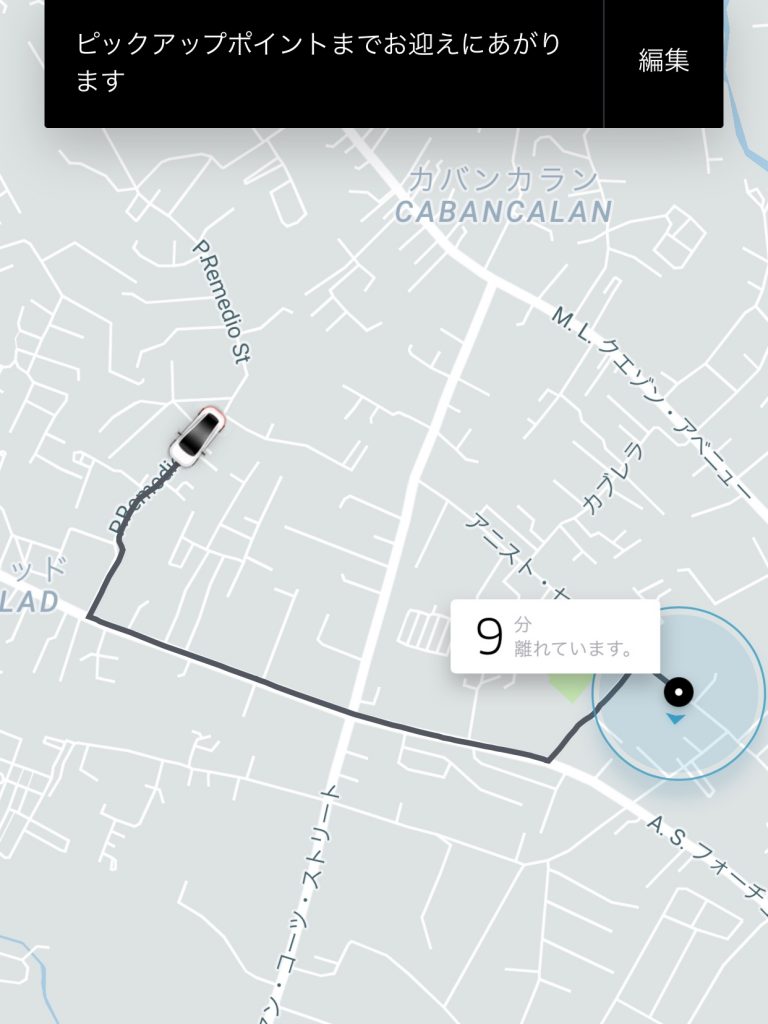The height and width of the screenshot is (1024, 768).
Task: Tap the pickup point marker
Action: pos(680,691)
